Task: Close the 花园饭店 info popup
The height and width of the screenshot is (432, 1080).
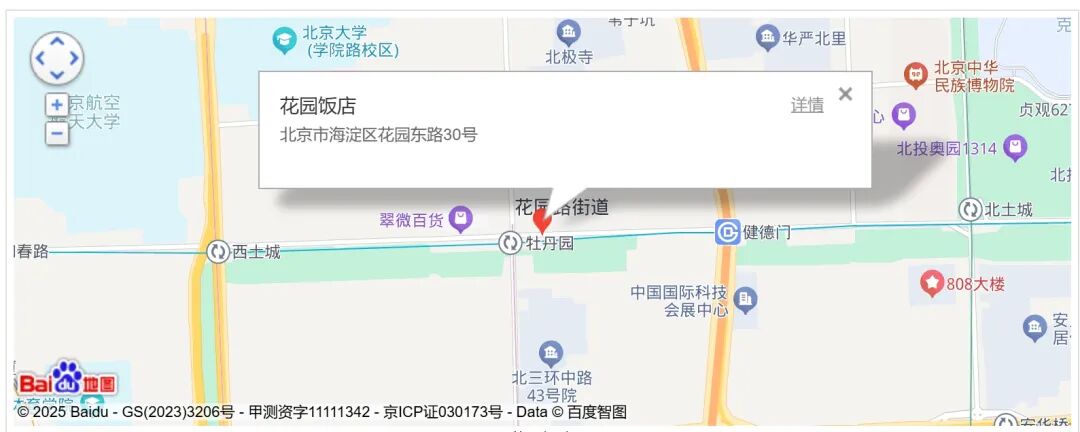Action: (845, 94)
